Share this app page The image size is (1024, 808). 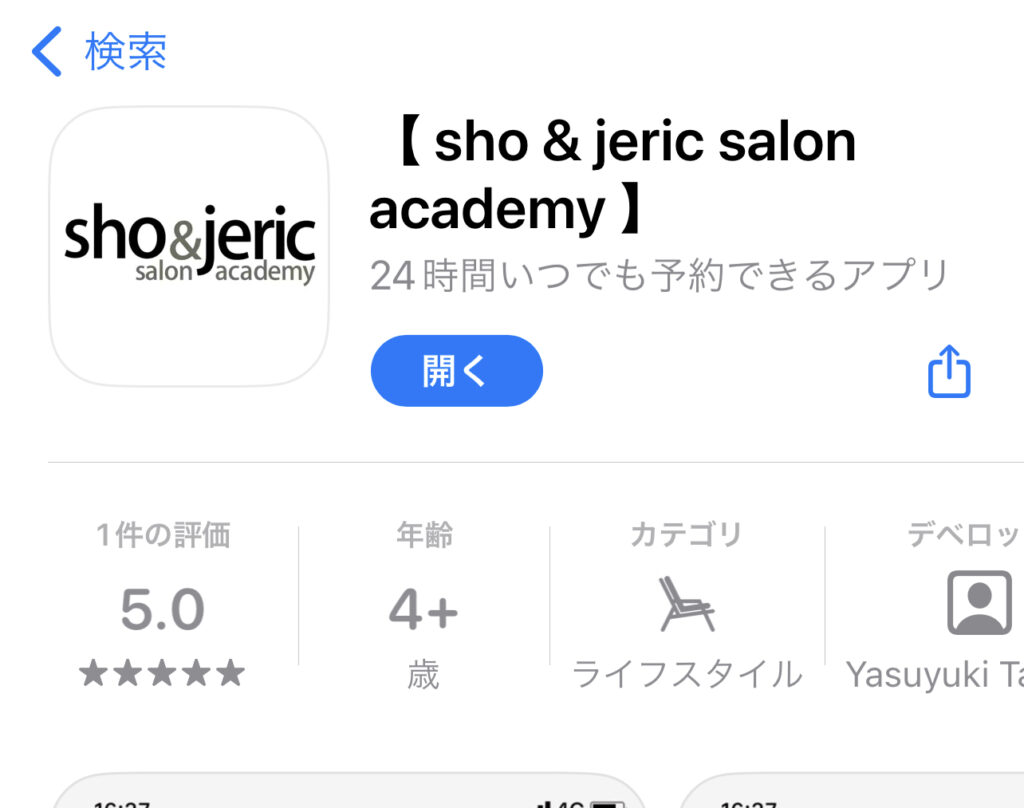click(949, 372)
